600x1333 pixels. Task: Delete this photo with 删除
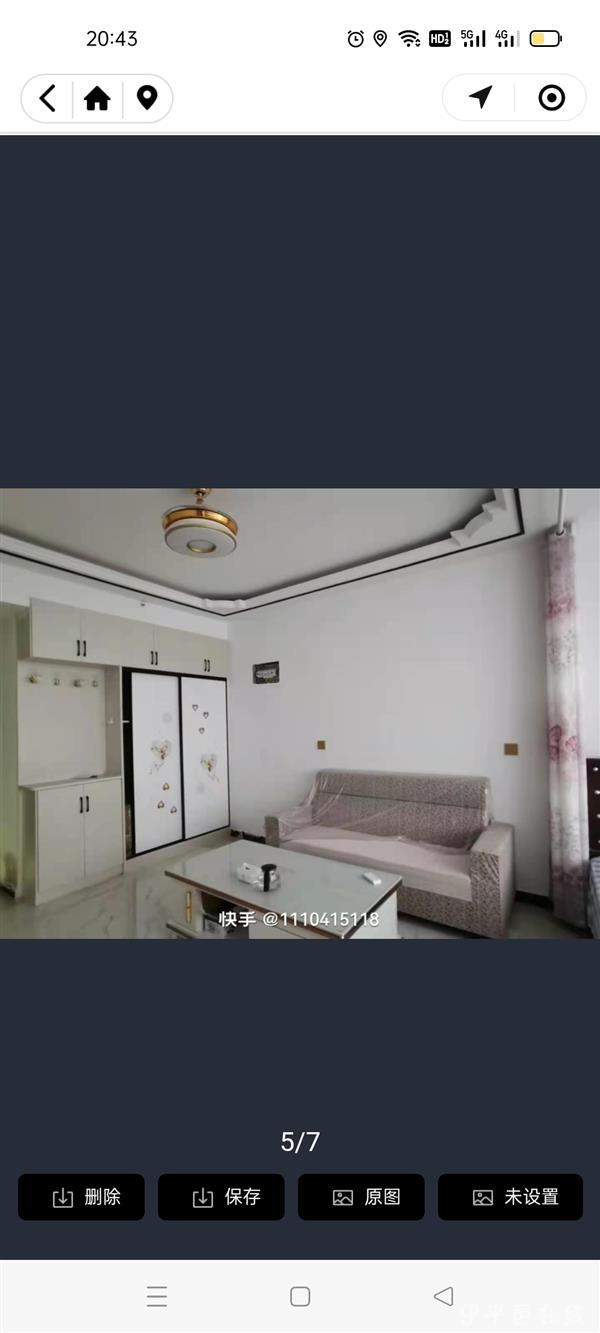[x=82, y=1197]
